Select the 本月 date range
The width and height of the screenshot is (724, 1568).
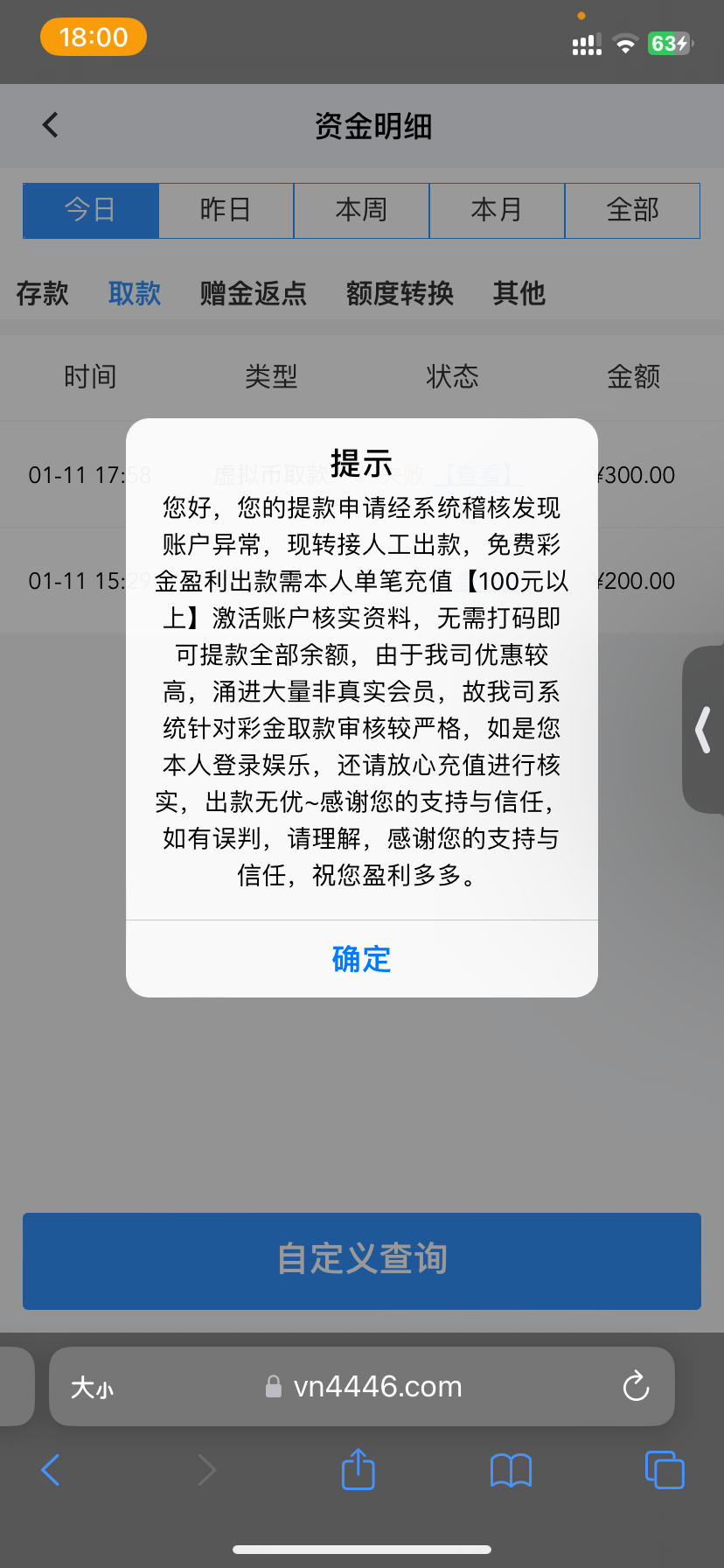pyautogui.click(x=497, y=210)
